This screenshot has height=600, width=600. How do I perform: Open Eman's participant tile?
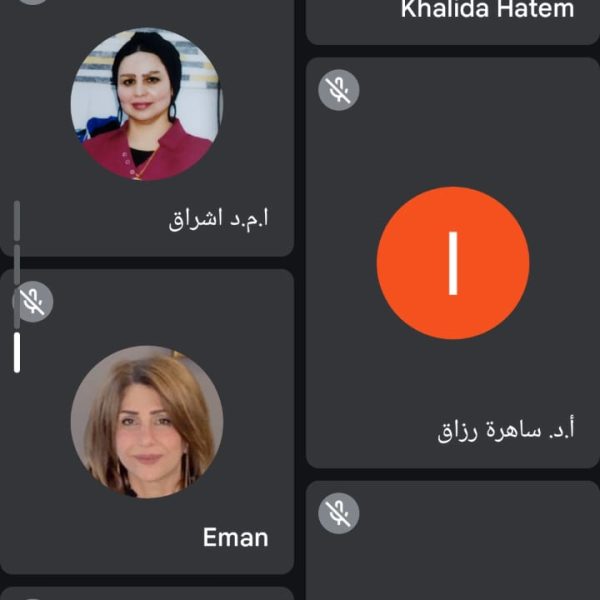click(x=147, y=425)
